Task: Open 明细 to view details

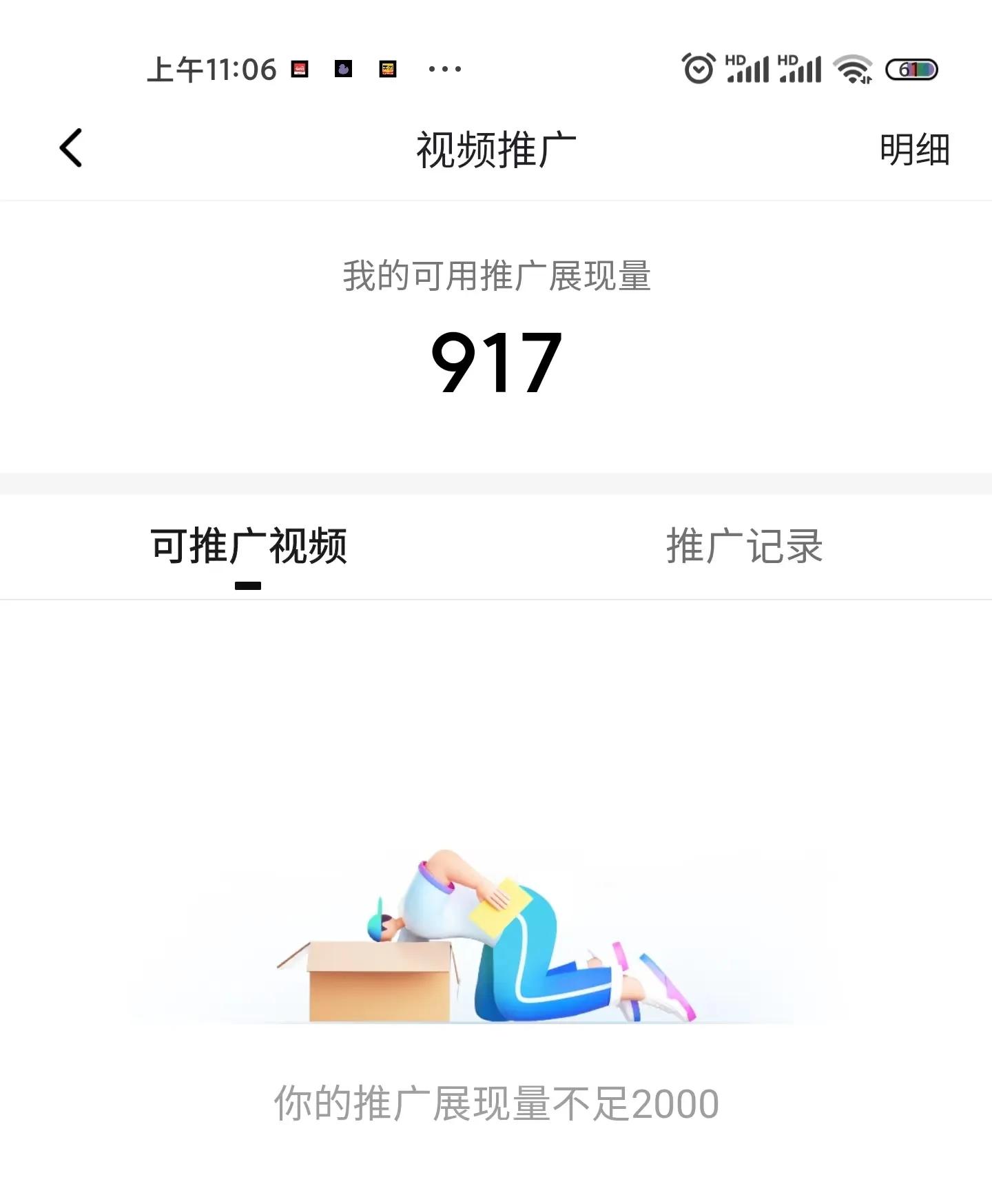Action: pyautogui.click(x=914, y=150)
